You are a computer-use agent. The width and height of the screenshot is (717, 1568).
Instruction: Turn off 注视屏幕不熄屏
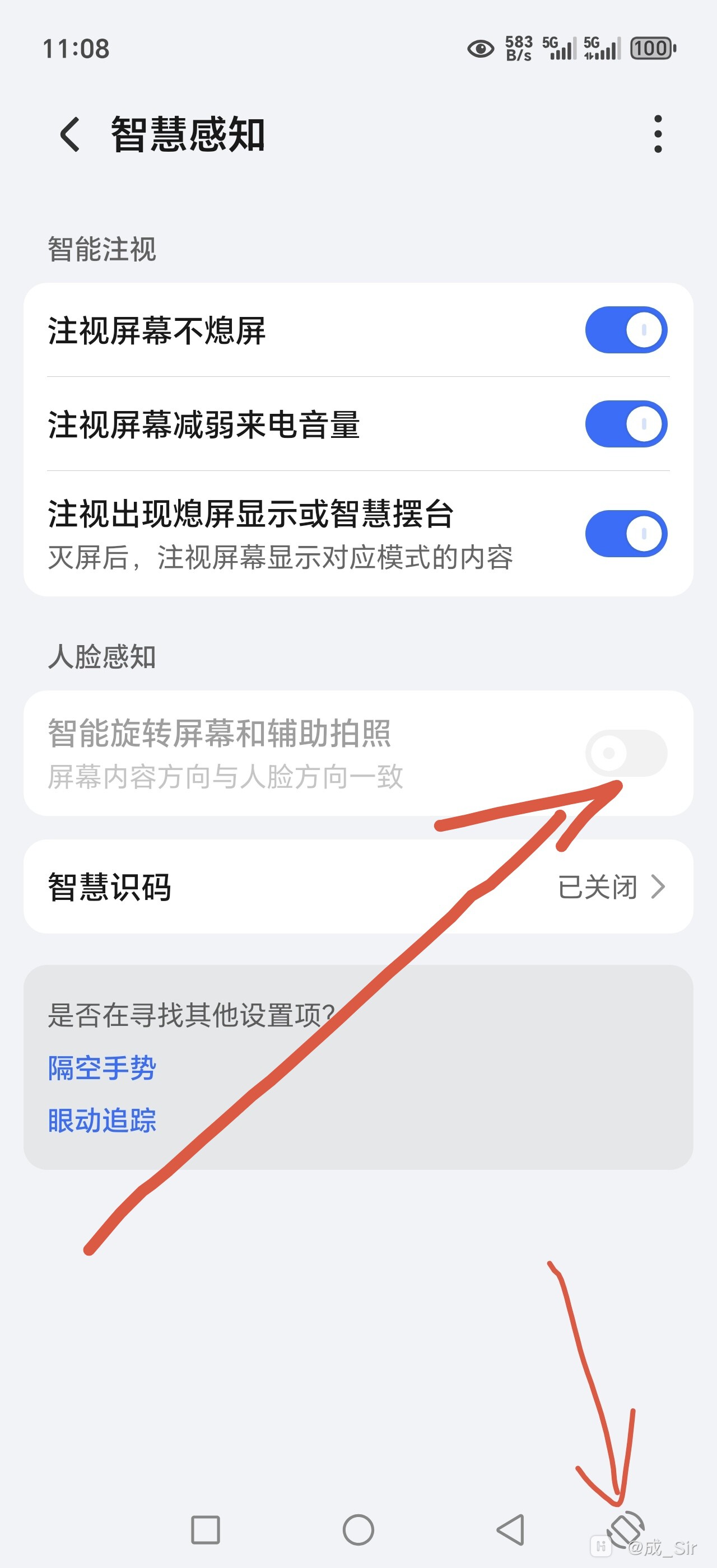coord(626,330)
